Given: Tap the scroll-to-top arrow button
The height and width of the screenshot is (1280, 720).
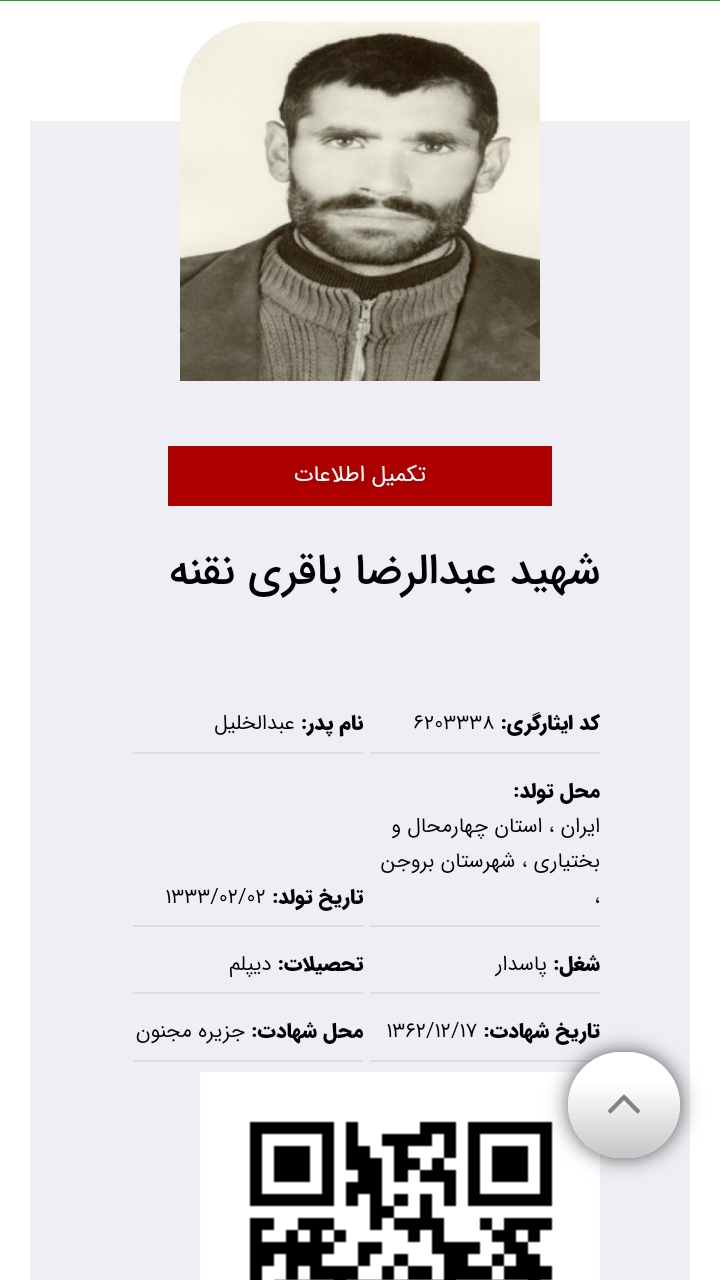Looking at the screenshot, I should pyautogui.click(x=624, y=1105).
